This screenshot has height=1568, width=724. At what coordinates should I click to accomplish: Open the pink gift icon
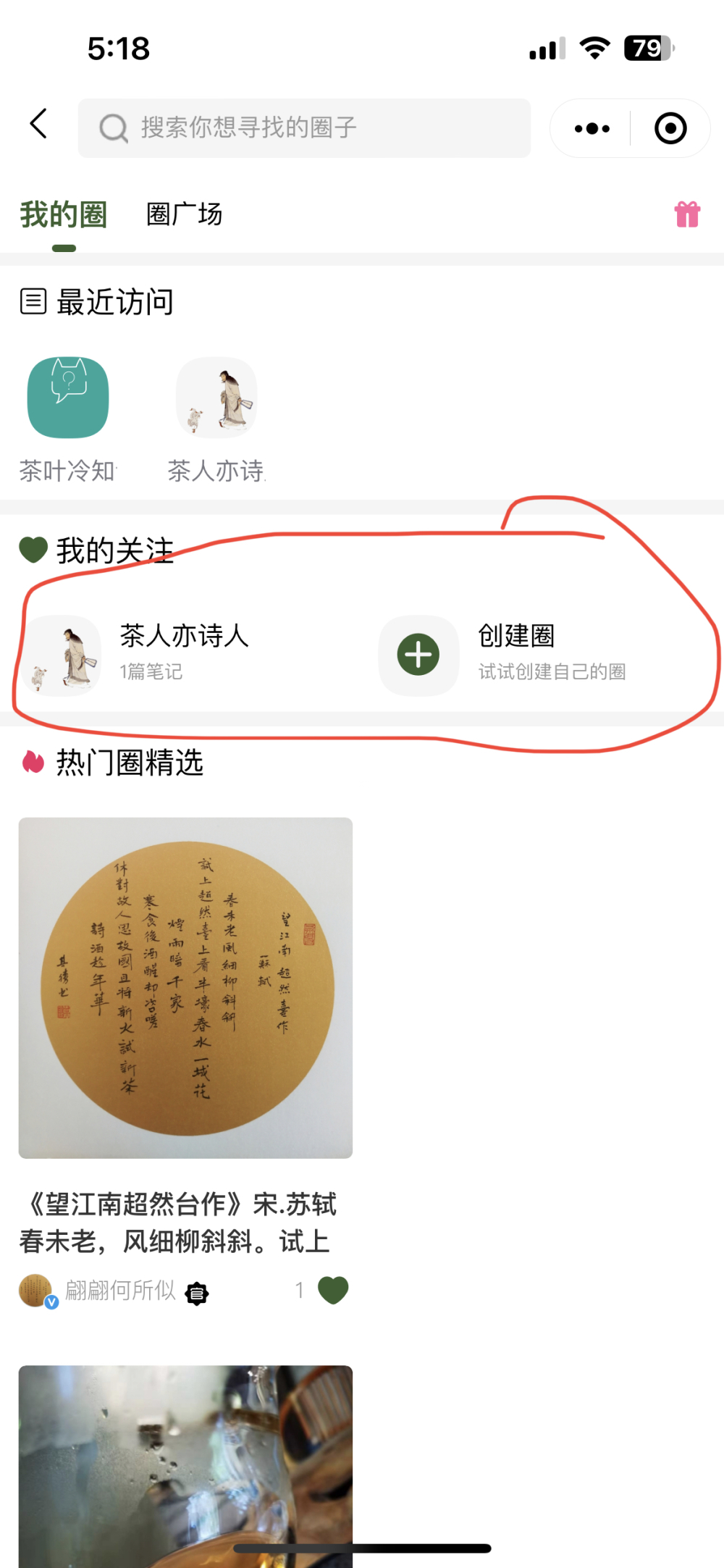click(686, 214)
